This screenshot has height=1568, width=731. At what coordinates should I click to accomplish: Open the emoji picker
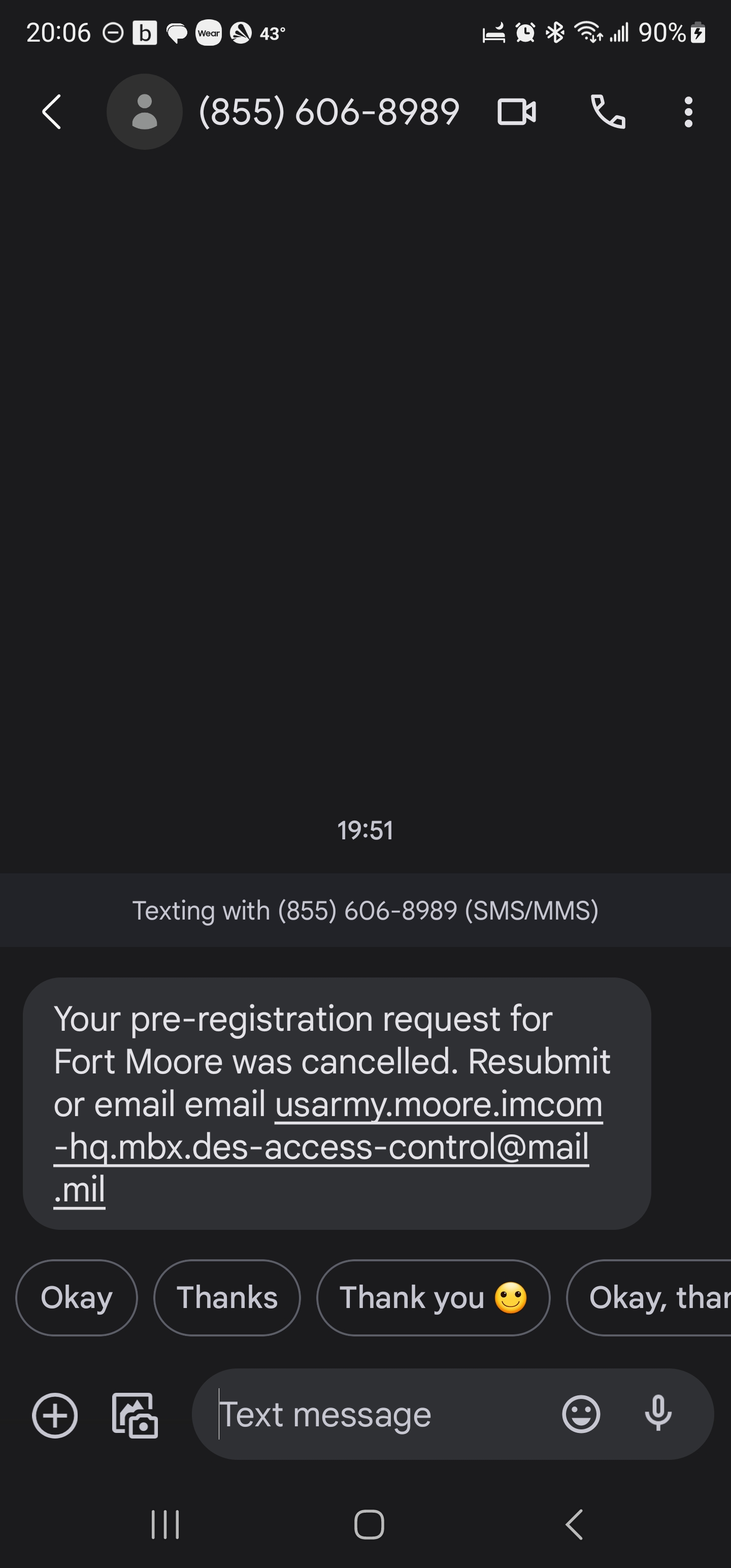(x=581, y=1414)
